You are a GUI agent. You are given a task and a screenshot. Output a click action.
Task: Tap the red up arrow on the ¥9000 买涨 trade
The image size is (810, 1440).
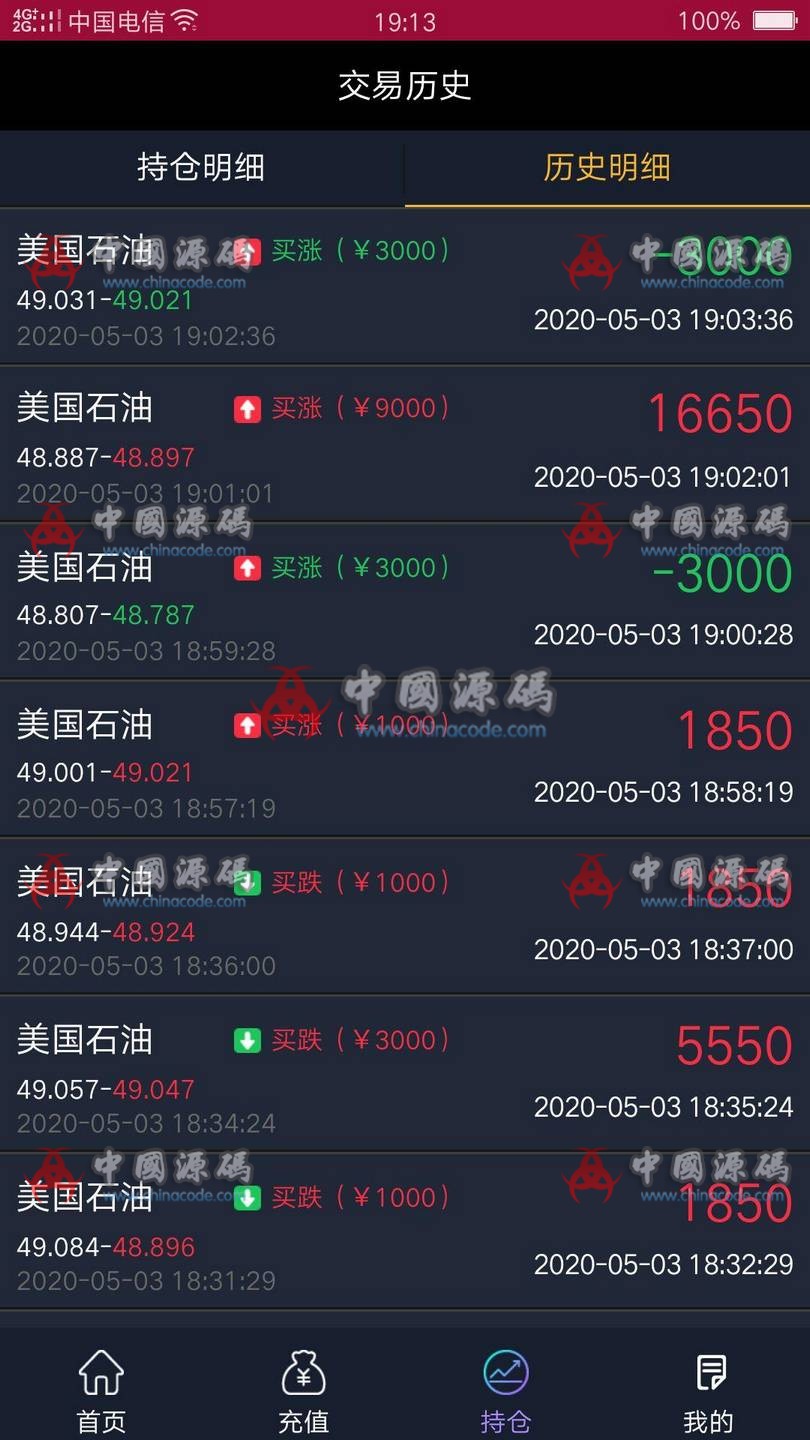pos(247,409)
